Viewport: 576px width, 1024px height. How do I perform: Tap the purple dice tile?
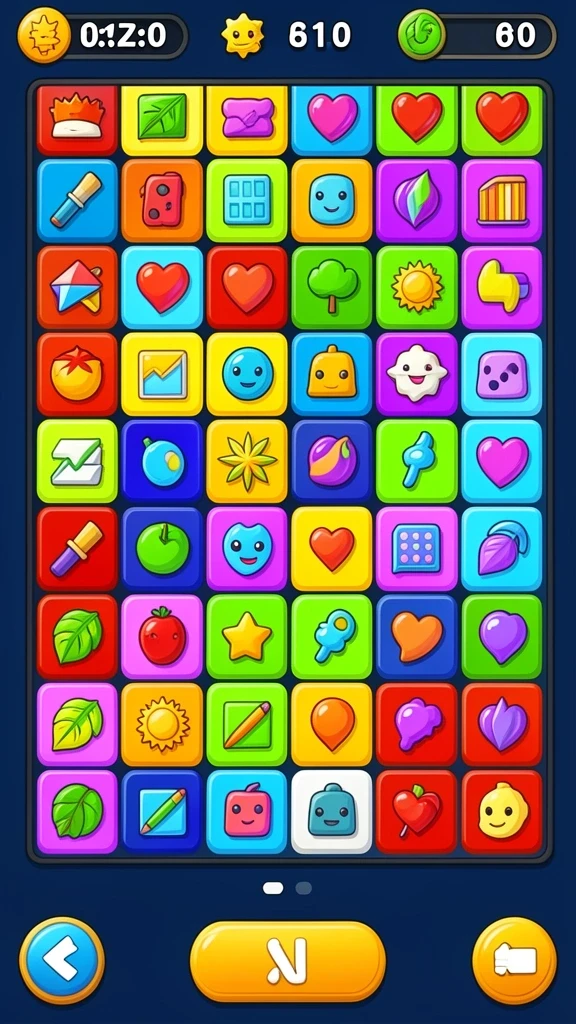(x=502, y=374)
